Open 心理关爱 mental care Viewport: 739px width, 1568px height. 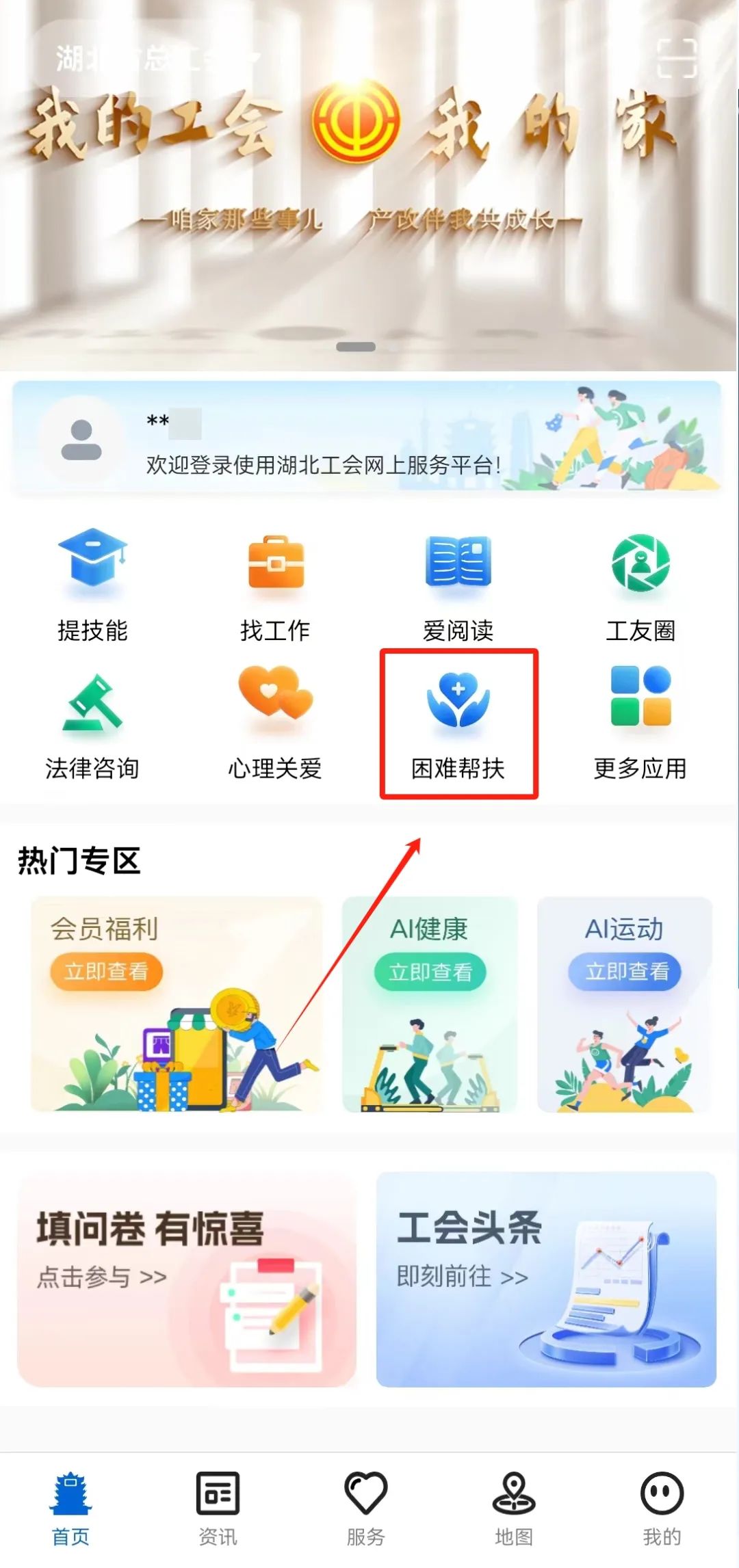click(x=275, y=725)
